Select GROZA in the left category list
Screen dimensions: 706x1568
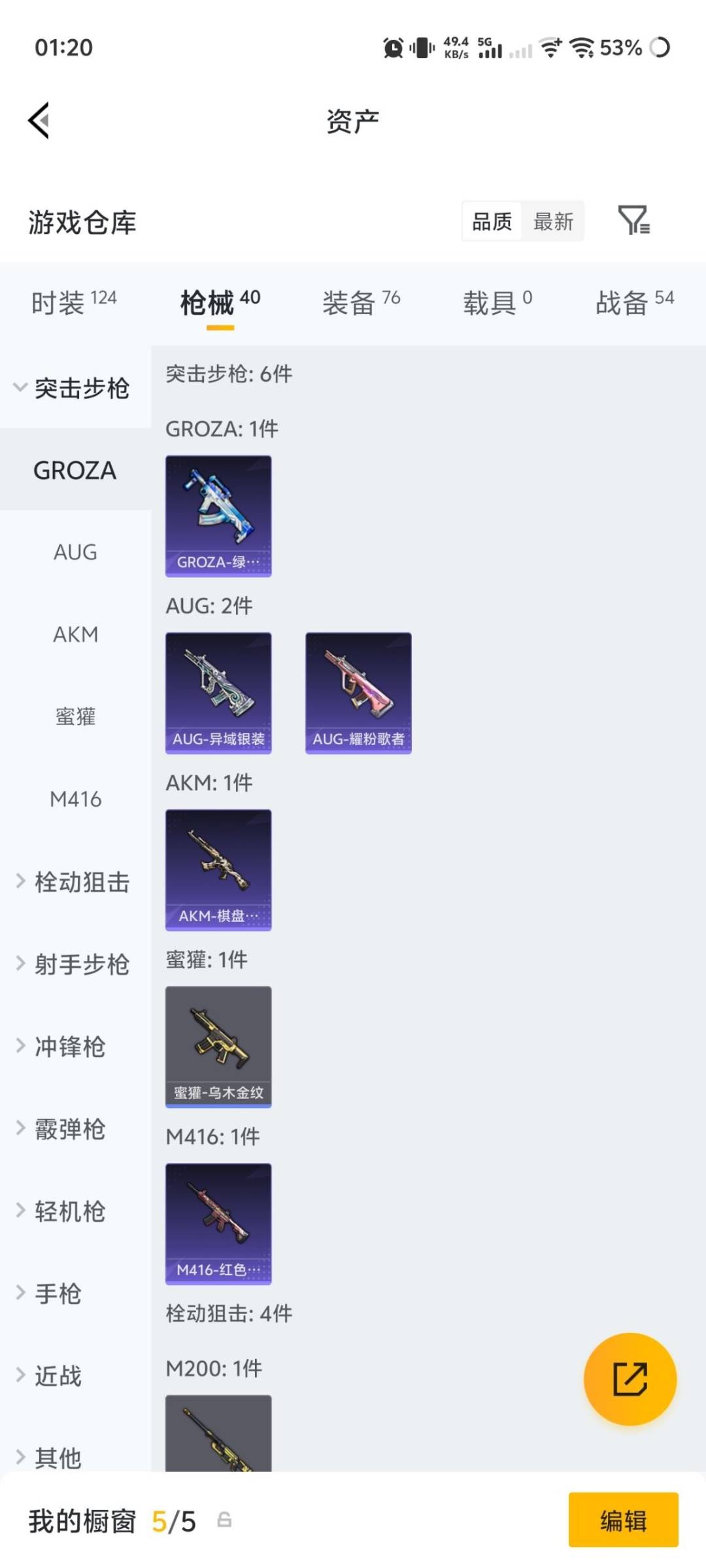point(75,470)
